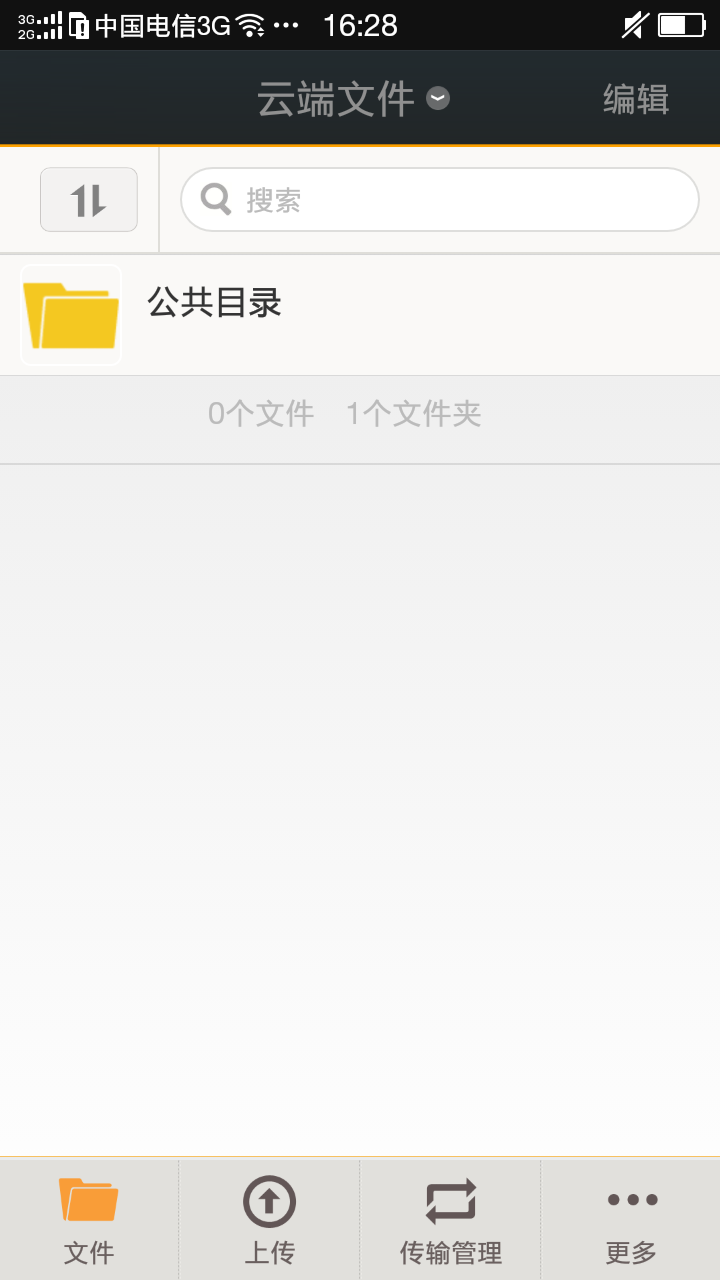Select the 文件 tab icon at bottom
Screen dimensions: 720x1280
tap(89, 1200)
